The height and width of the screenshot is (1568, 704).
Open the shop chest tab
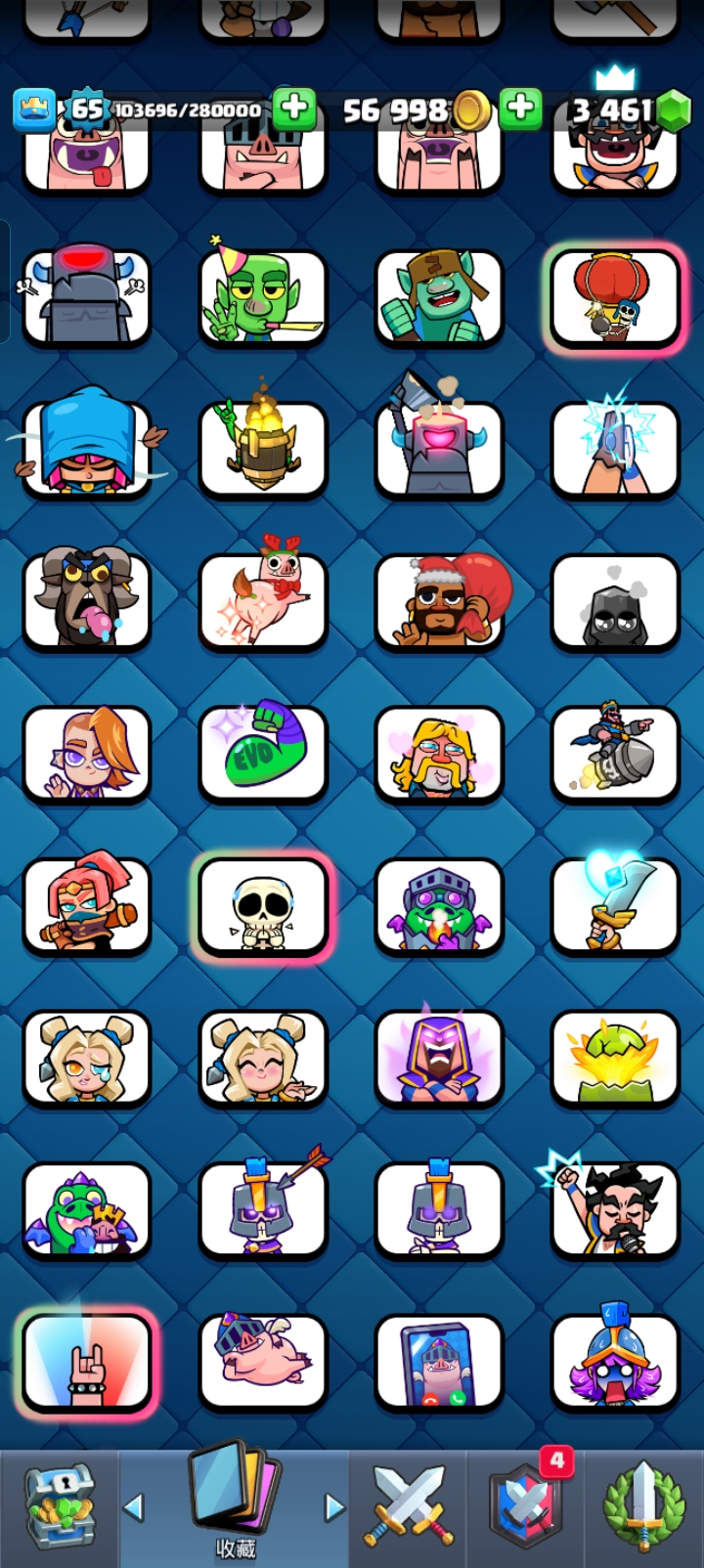click(59, 1506)
